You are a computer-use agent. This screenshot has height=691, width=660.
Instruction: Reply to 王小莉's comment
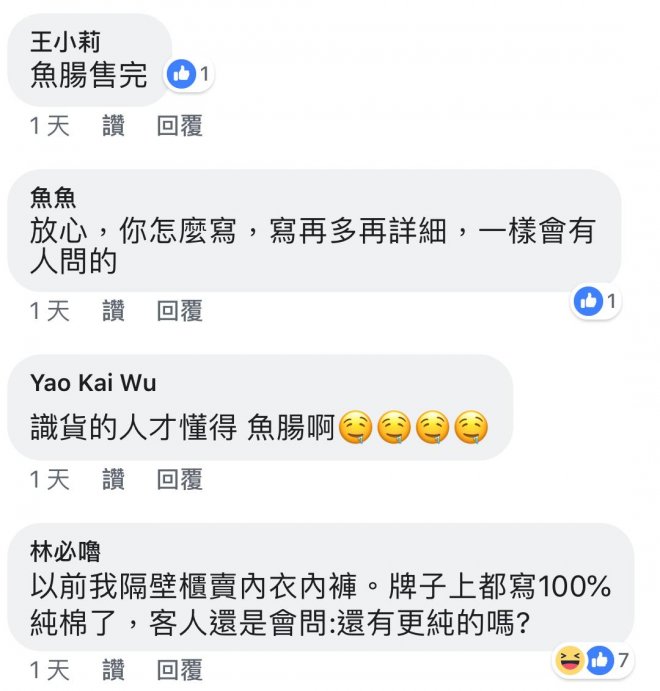(x=180, y=125)
